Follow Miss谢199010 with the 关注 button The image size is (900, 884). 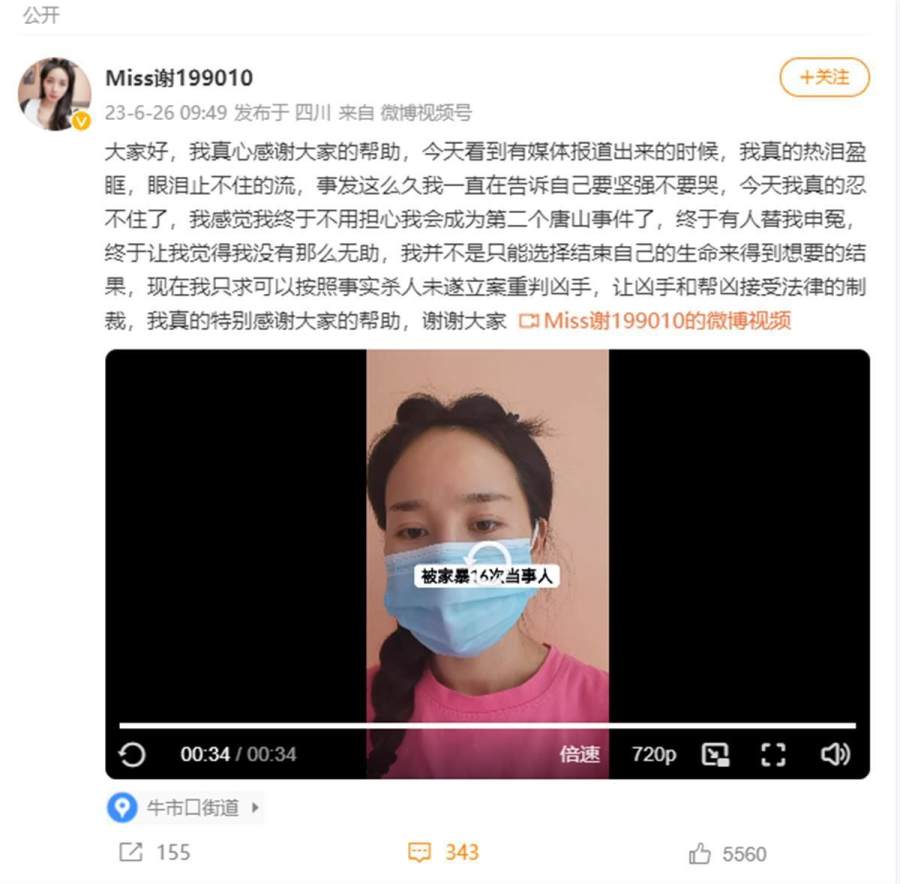tap(824, 77)
